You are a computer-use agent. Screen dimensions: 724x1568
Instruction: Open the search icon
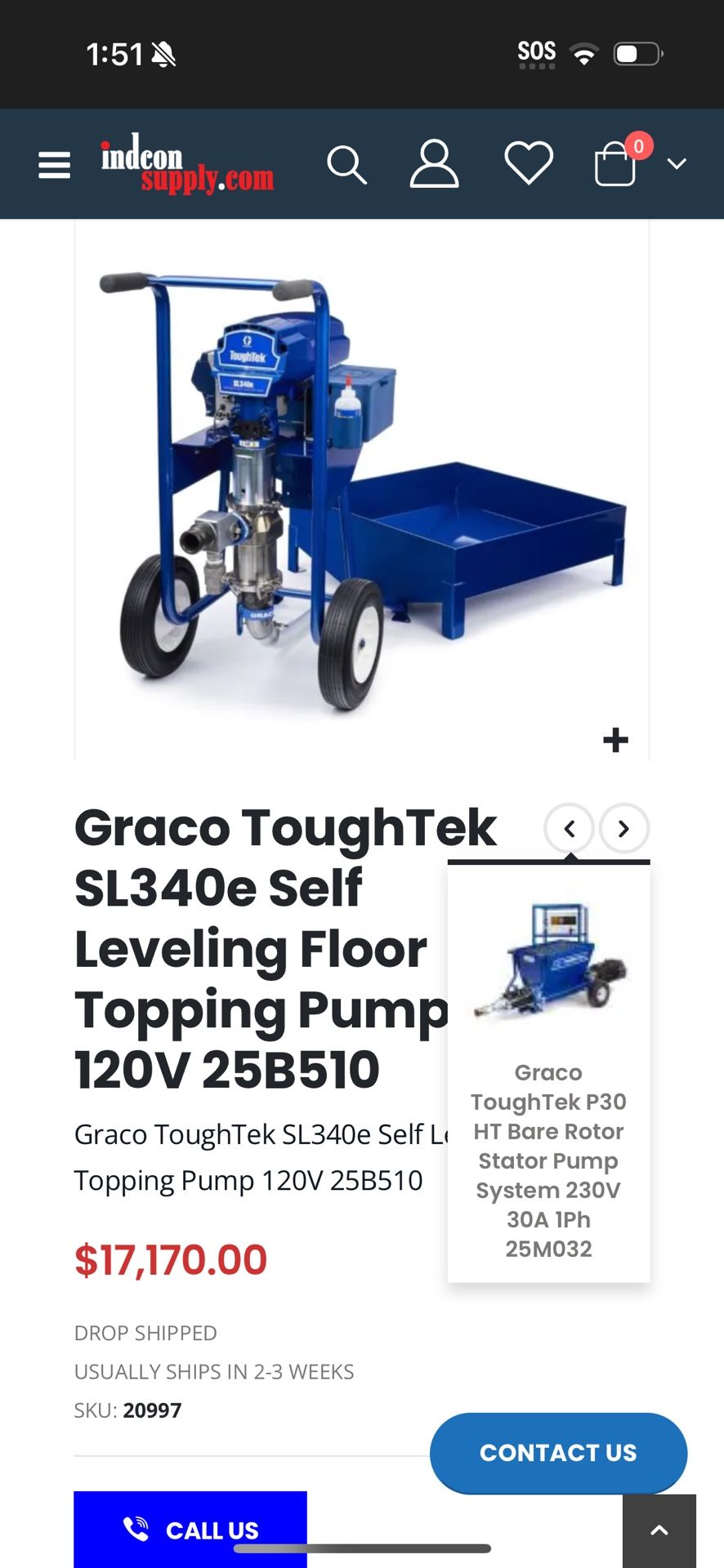(347, 164)
